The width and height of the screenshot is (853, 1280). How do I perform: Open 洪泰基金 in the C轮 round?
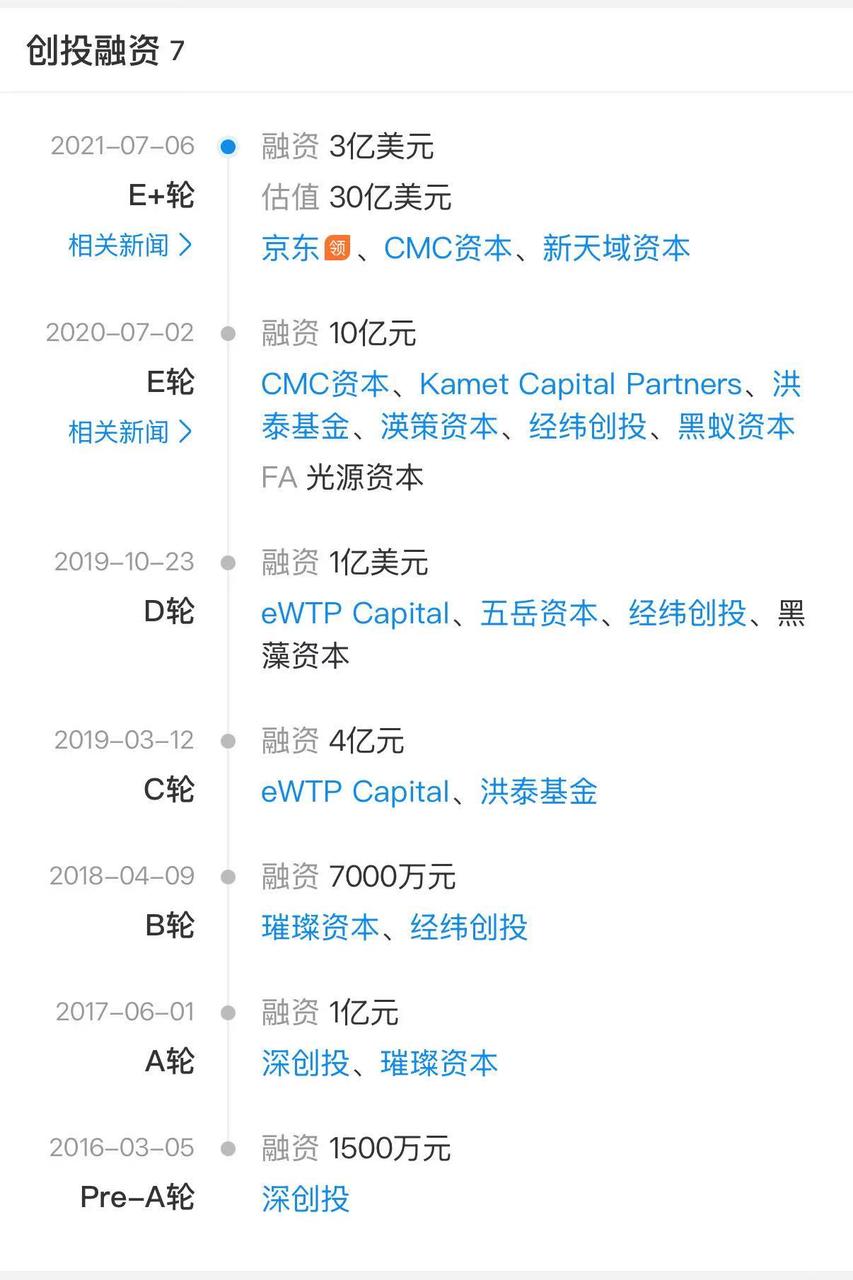click(x=539, y=792)
